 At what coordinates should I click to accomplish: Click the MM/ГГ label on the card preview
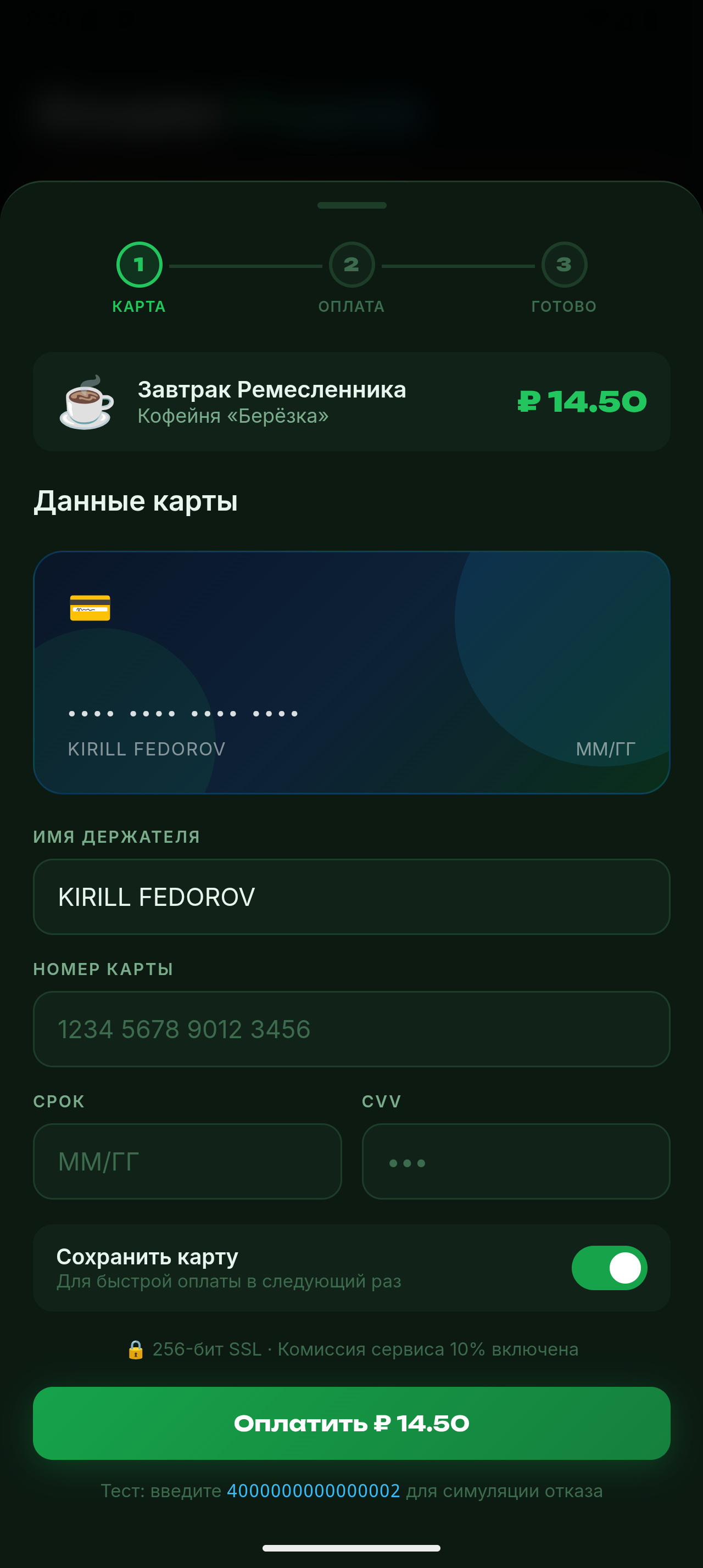606,749
